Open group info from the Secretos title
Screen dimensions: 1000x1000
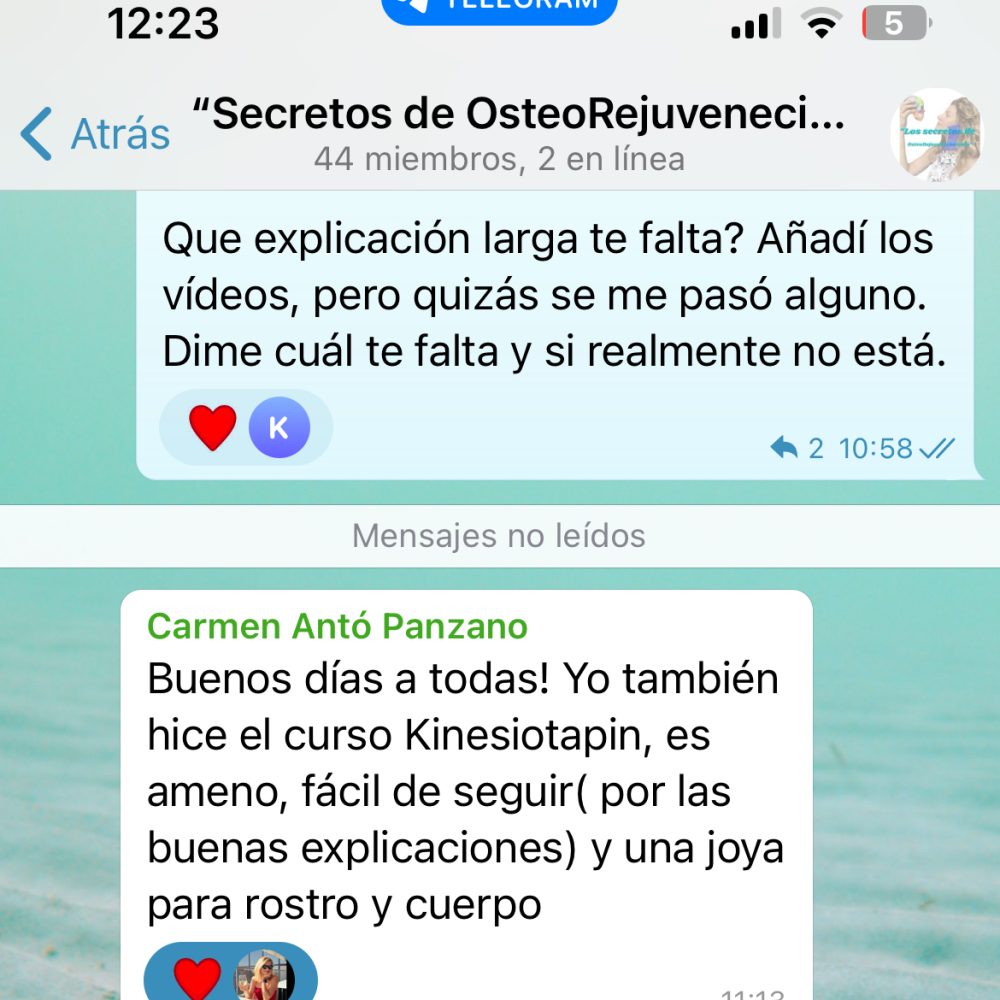click(518, 116)
